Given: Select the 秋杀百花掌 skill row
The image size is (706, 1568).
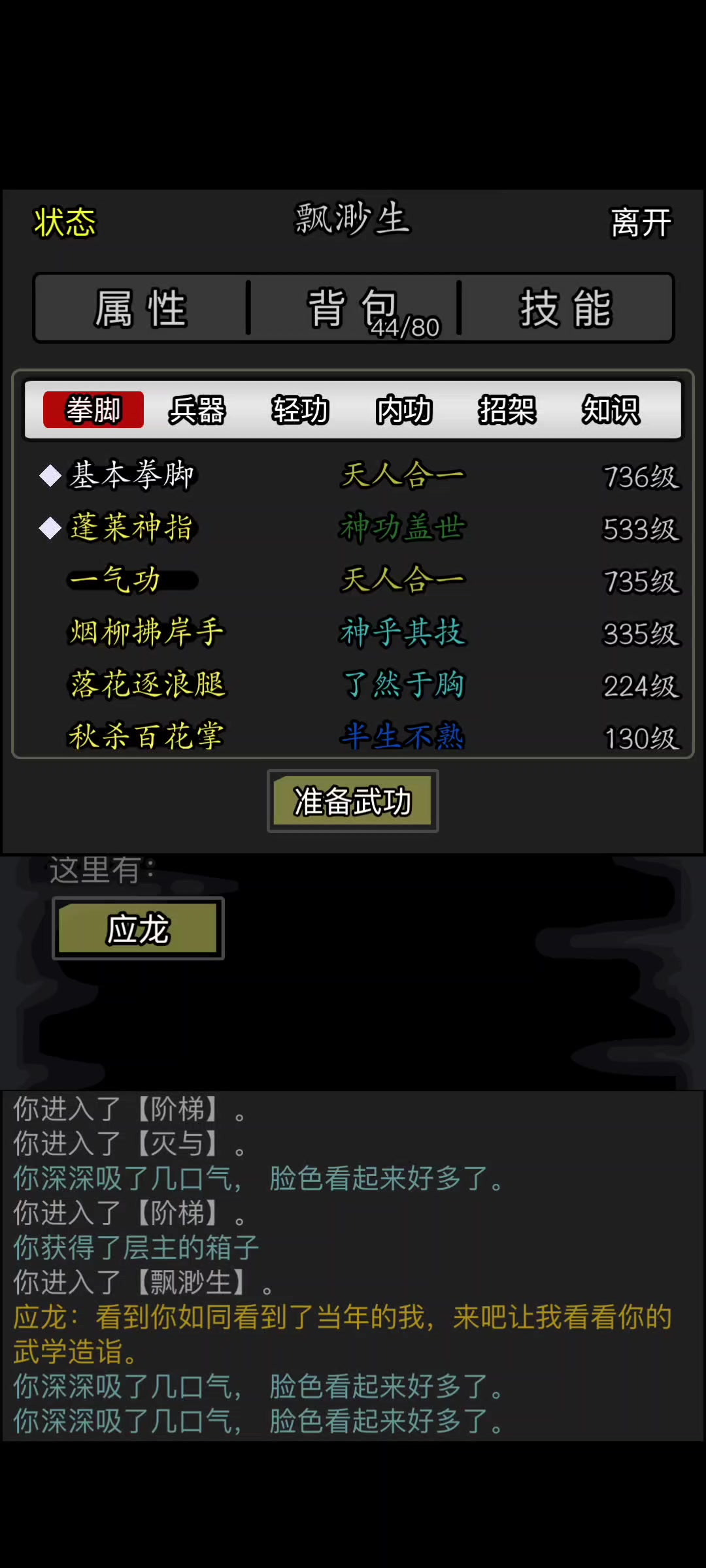Looking at the screenshot, I should [x=353, y=736].
